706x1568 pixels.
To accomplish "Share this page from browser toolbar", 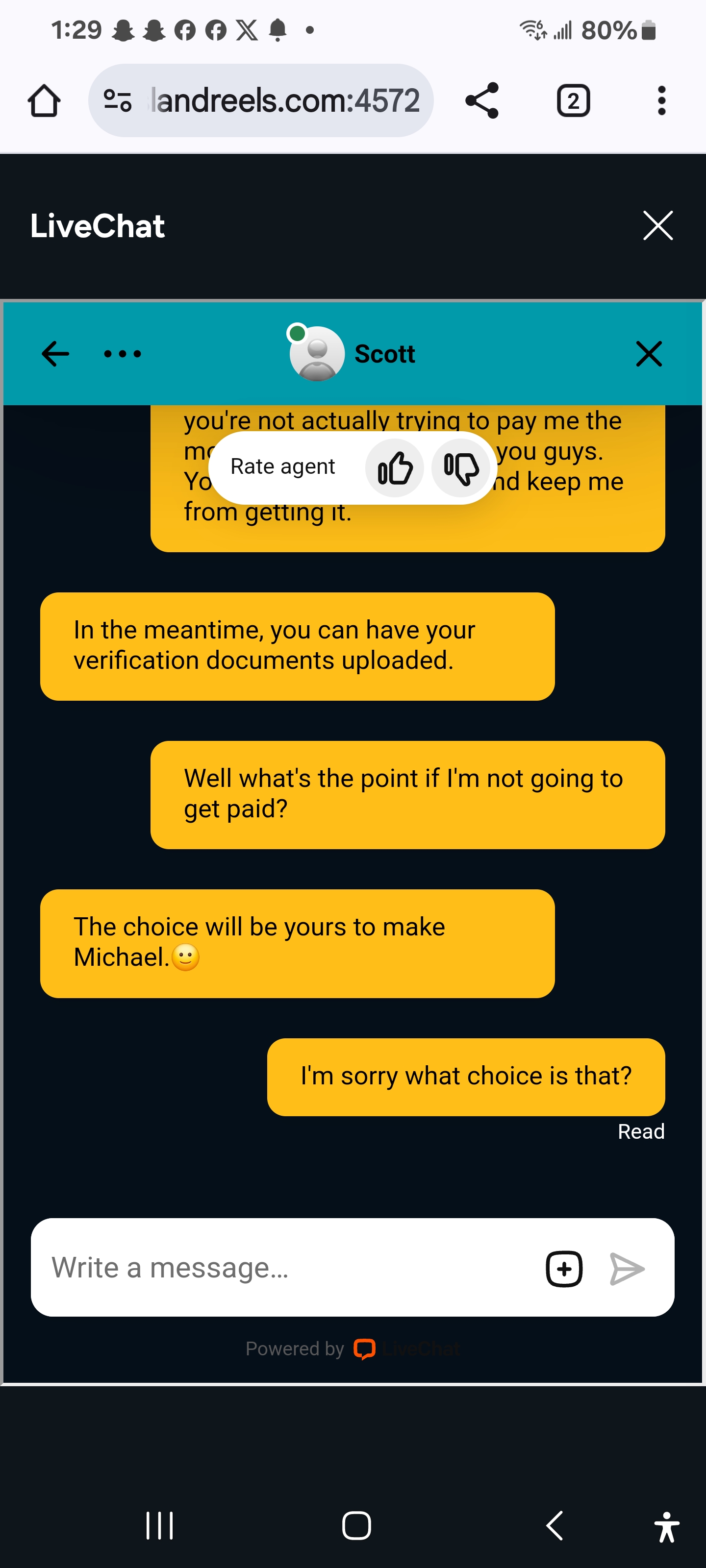I will [481, 100].
